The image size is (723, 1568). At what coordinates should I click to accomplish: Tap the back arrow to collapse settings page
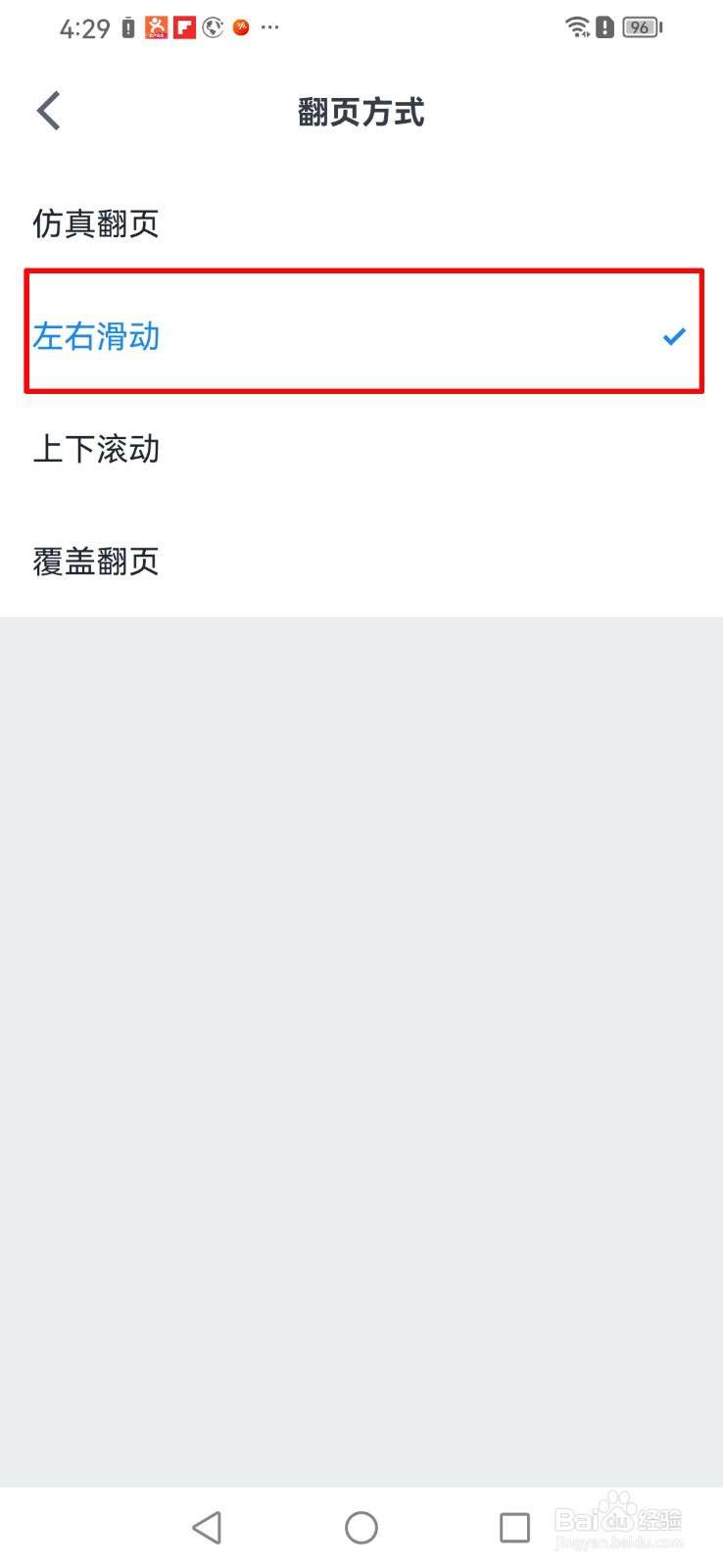(x=48, y=110)
